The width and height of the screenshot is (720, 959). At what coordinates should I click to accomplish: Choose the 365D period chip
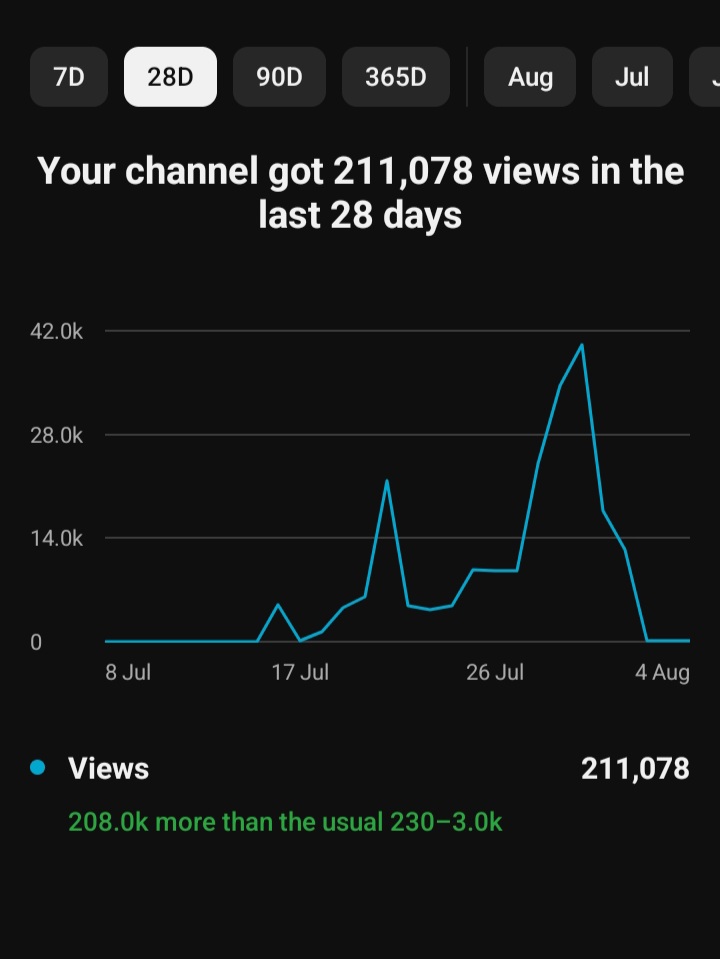[x=396, y=77]
